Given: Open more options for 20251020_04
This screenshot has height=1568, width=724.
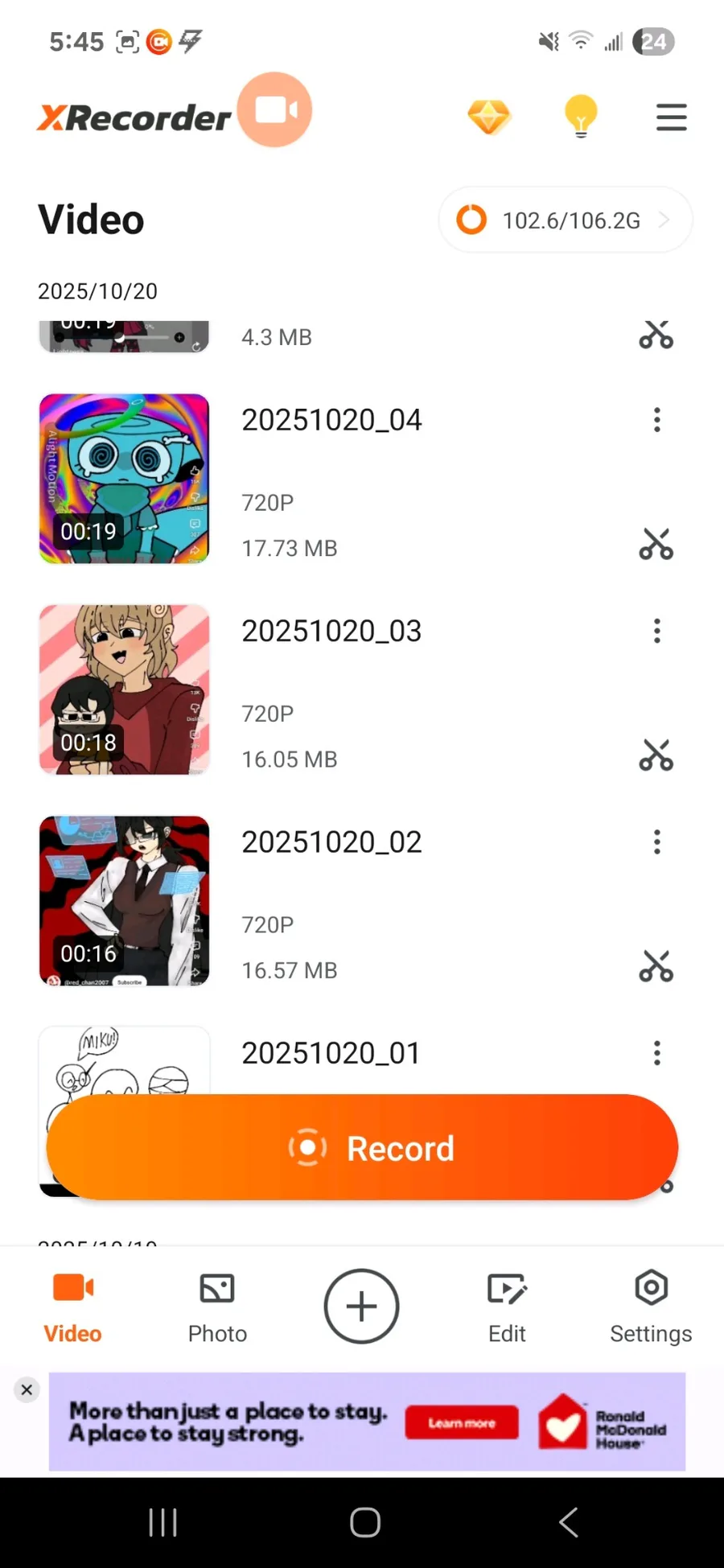Looking at the screenshot, I should tap(657, 420).
